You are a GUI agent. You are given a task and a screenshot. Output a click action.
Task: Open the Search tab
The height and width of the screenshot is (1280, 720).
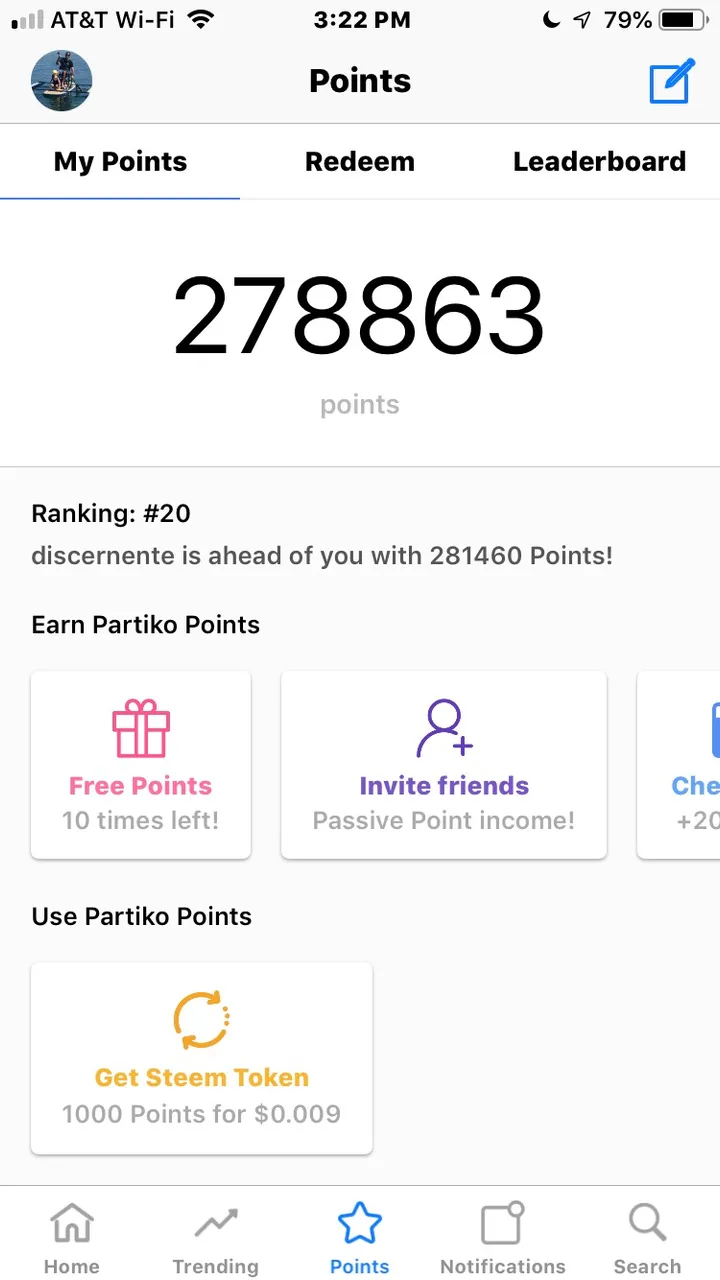click(647, 1239)
